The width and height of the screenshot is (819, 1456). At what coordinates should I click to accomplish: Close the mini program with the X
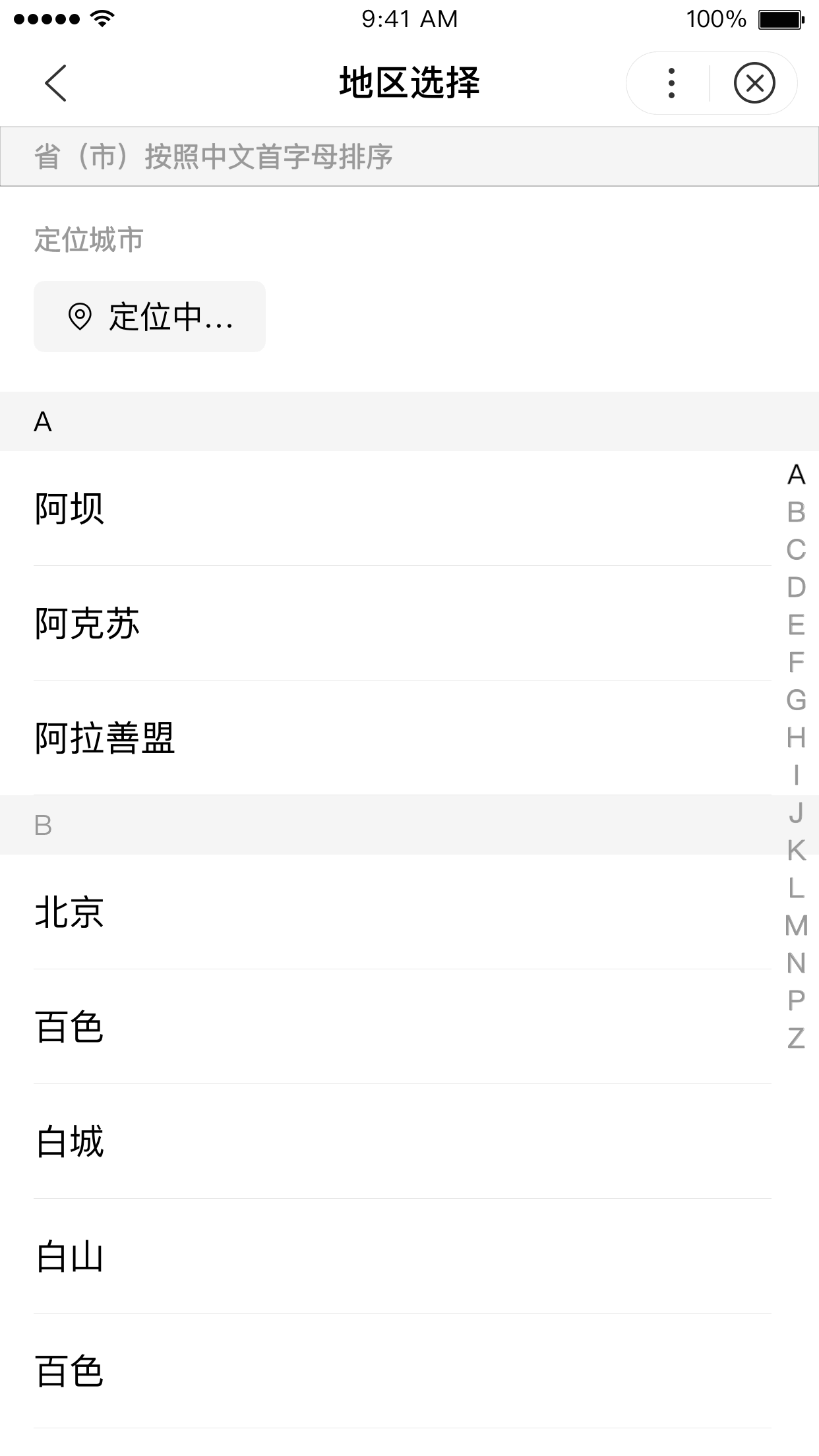click(x=754, y=83)
